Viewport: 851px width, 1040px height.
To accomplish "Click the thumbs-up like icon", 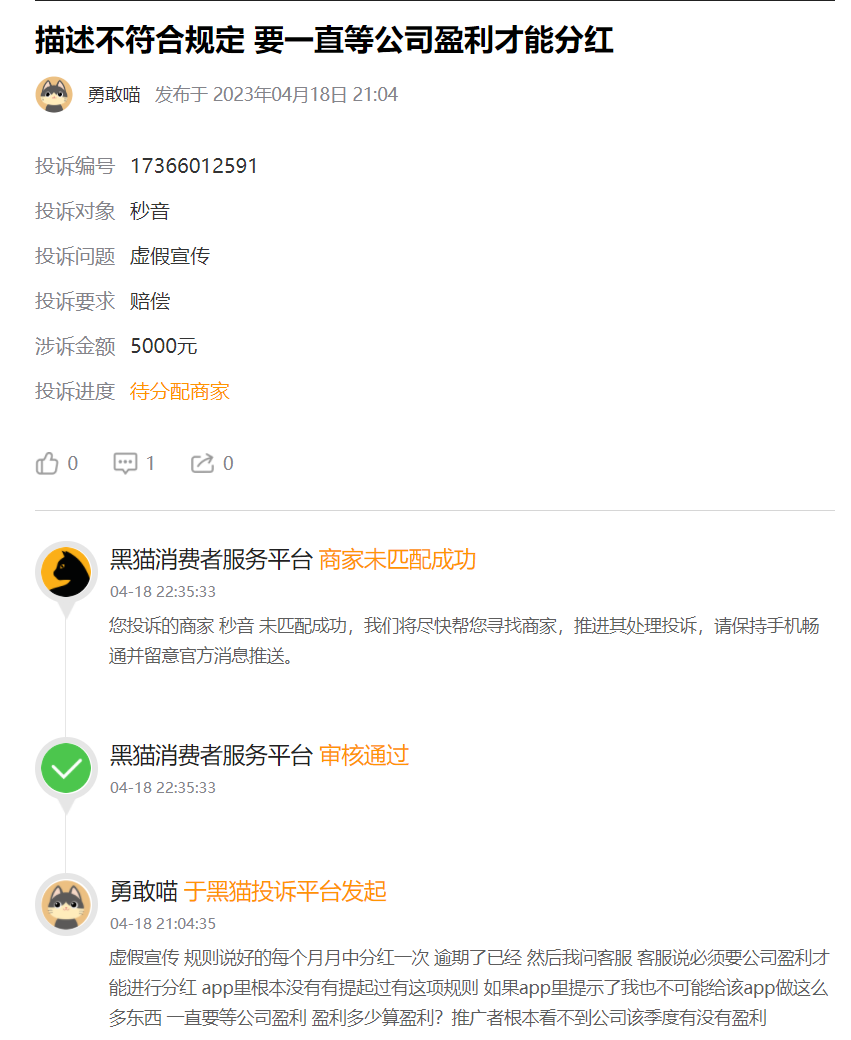I will [x=49, y=462].
